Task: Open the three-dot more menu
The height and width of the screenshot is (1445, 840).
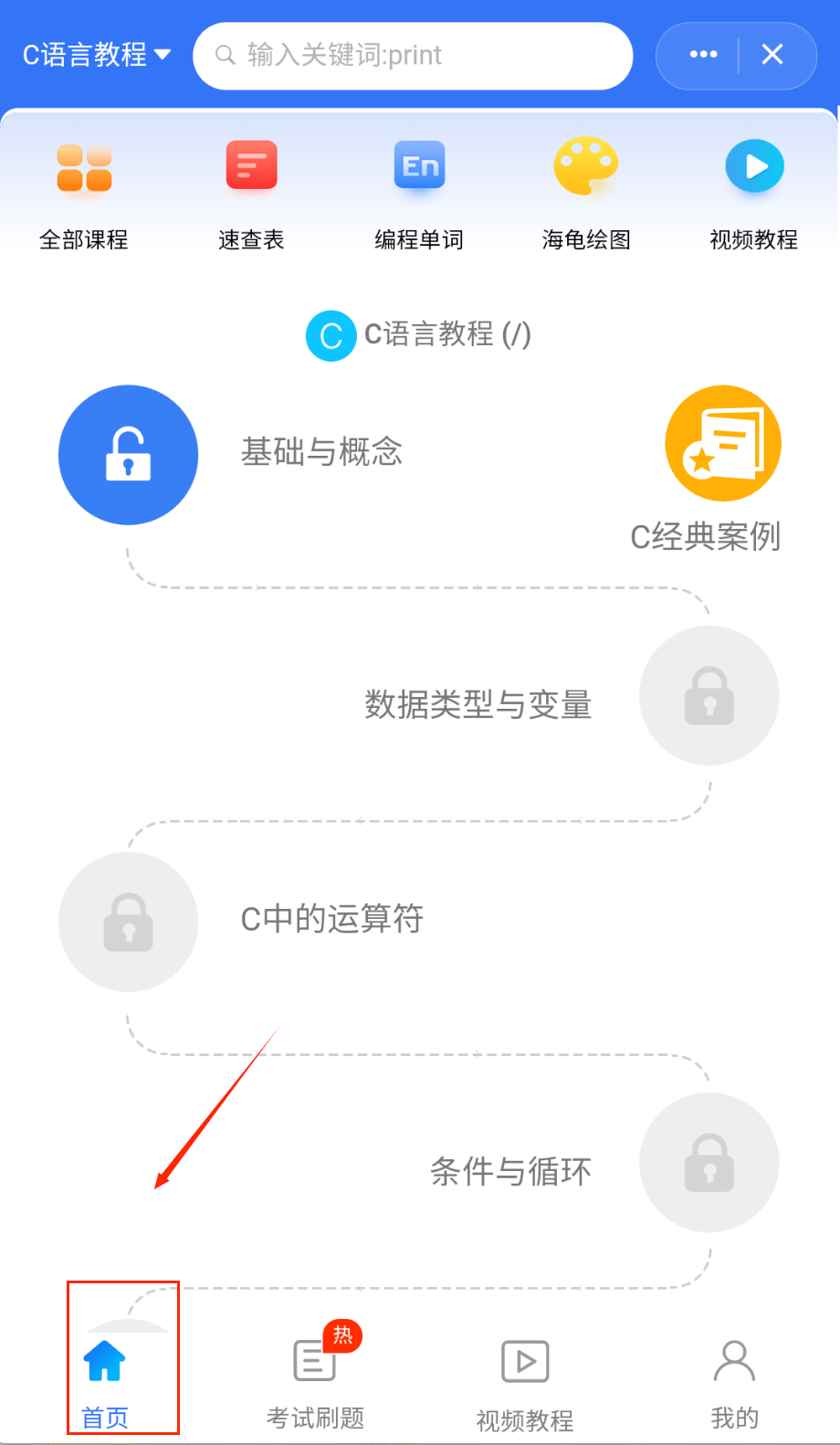Action: pos(703,55)
